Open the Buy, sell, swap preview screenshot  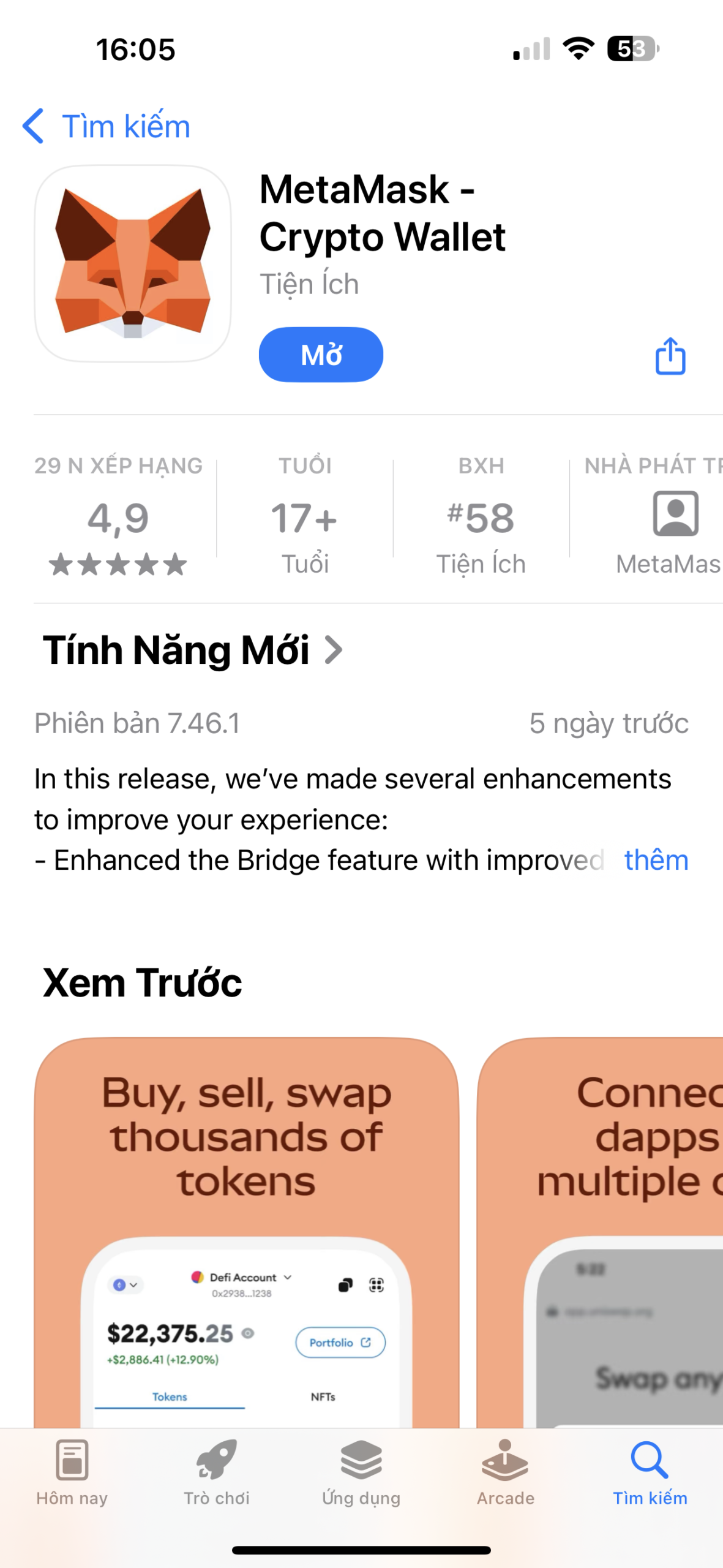(246, 1232)
